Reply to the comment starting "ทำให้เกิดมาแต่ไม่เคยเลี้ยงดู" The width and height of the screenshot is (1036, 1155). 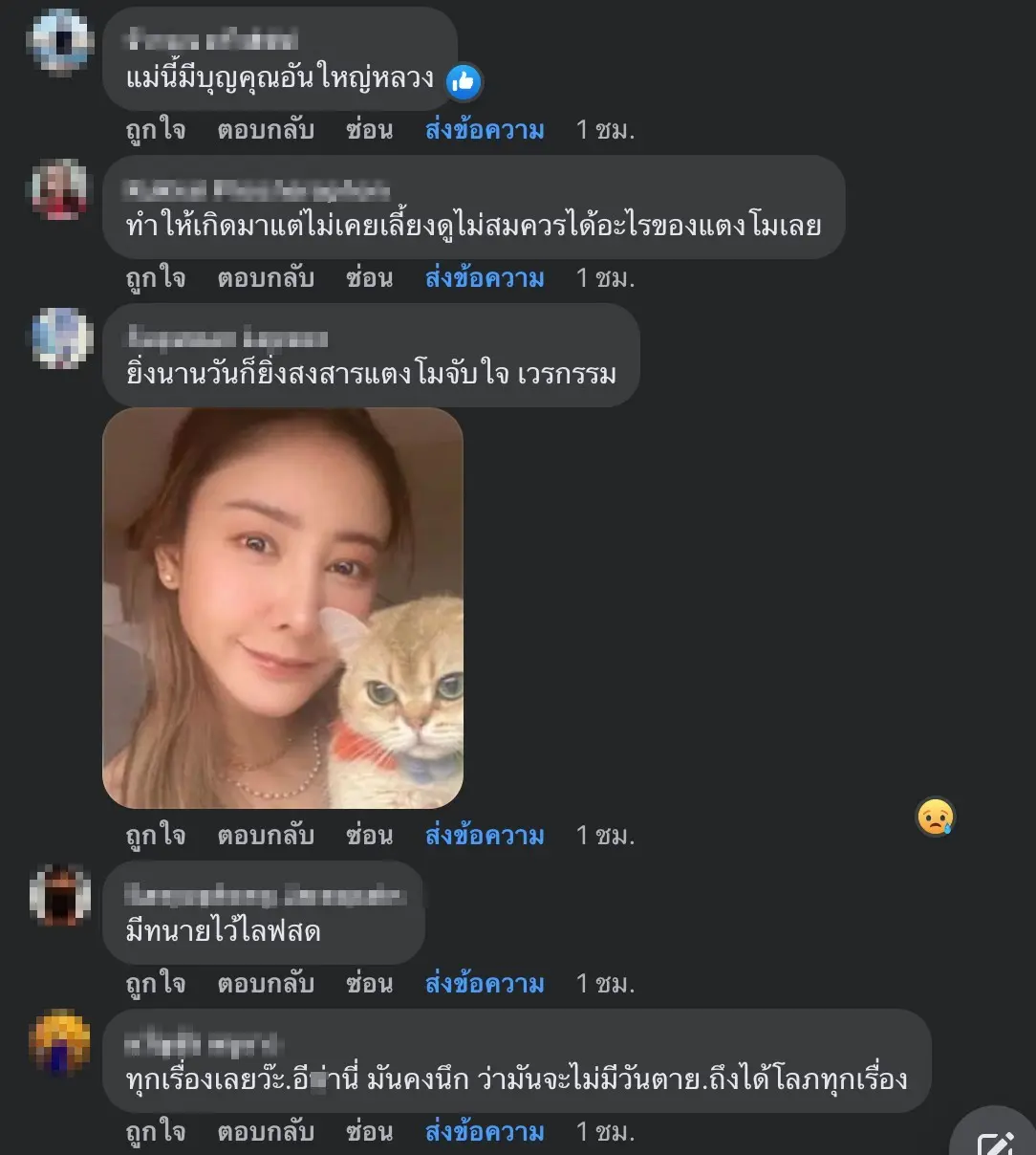coord(266,278)
